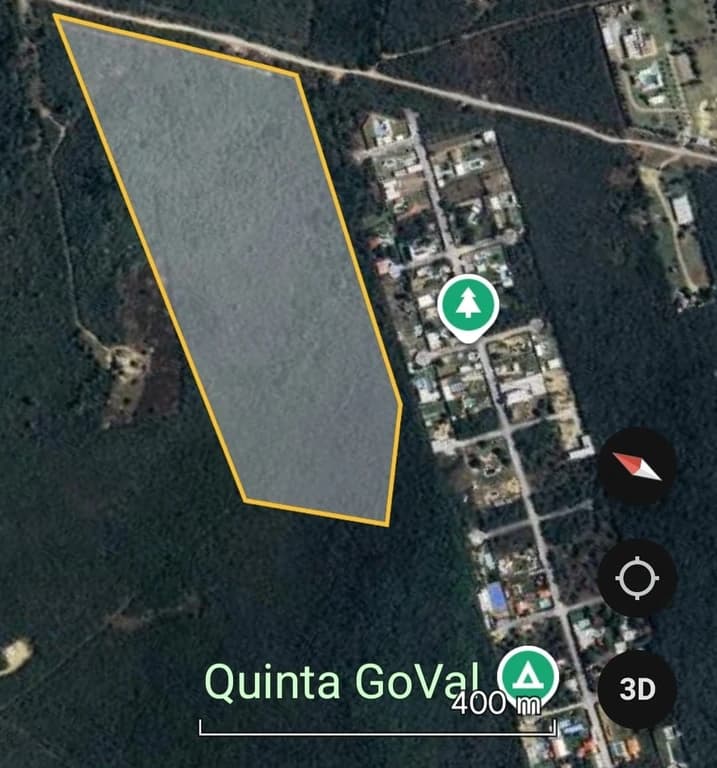Switch the map to 3D view
Image resolution: width=717 pixels, height=768 pixels.
click(x=637, y=690)
